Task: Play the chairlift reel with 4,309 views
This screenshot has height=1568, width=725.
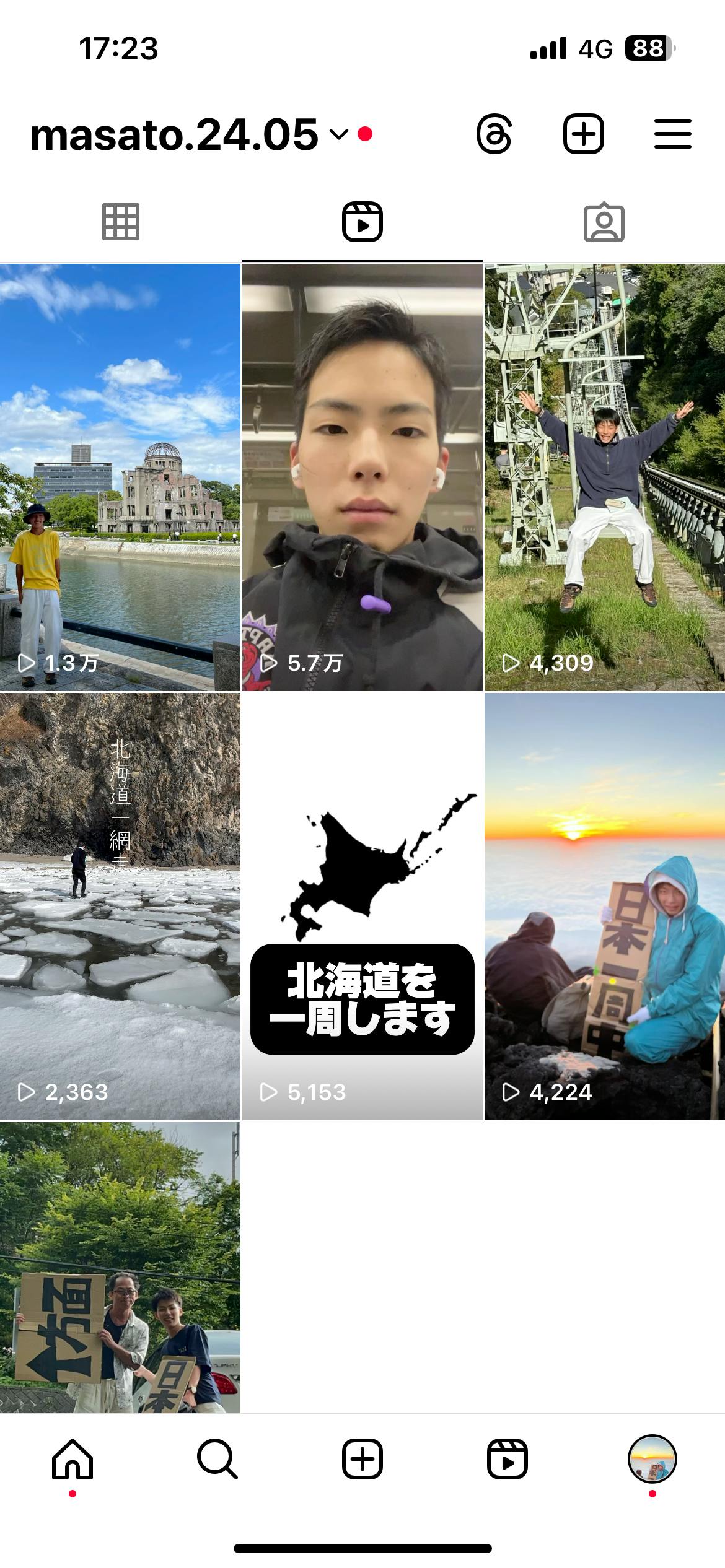Action: 605,477
